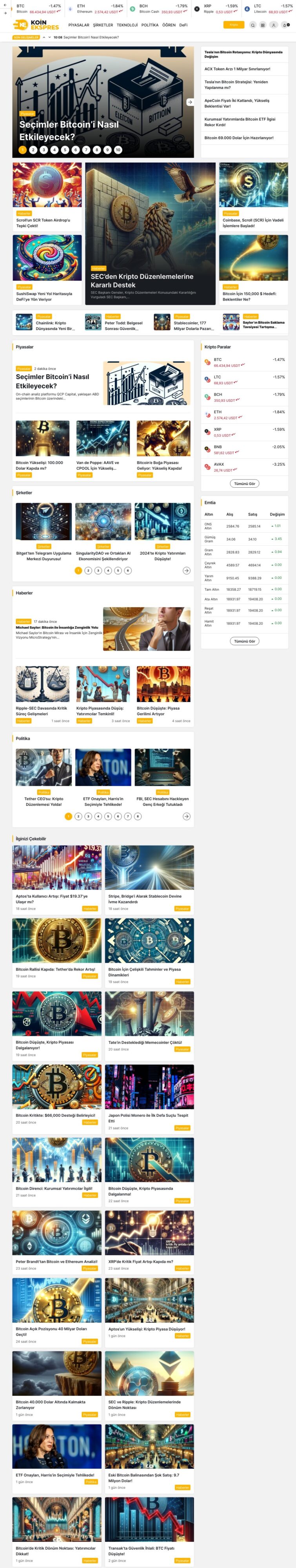This screenshot has width=296, height=1568.
Task: Switch to the POLİTİKA category
Action: coord(150,25)
